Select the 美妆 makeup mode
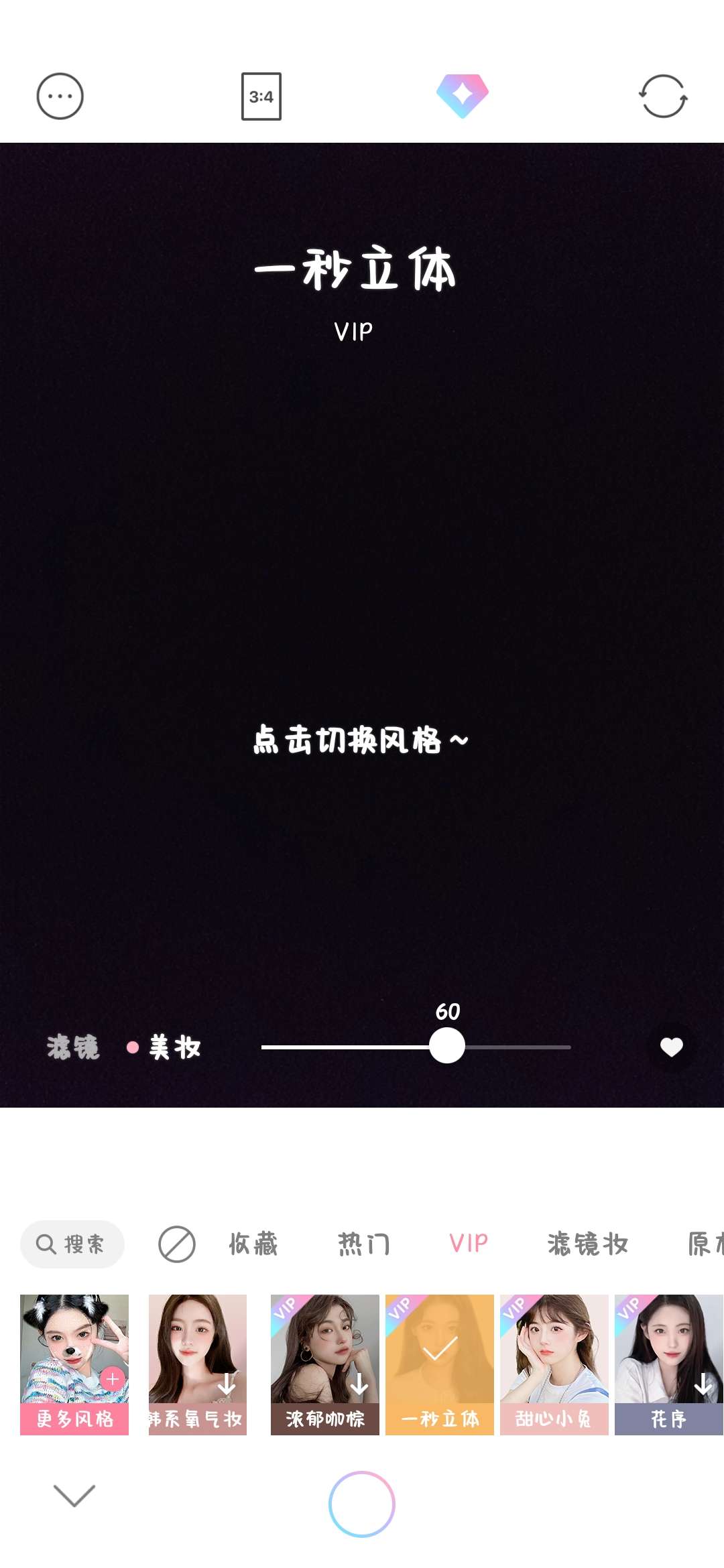The image size is (724, 1568). [174, 1047]
